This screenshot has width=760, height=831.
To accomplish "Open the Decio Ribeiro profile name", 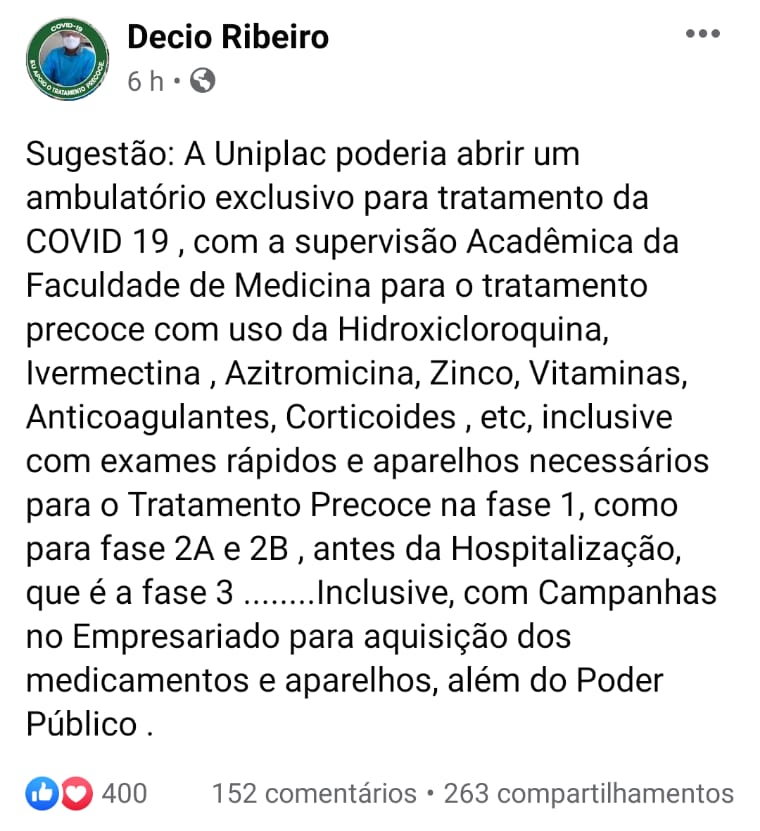I will [x=228, y=37].
